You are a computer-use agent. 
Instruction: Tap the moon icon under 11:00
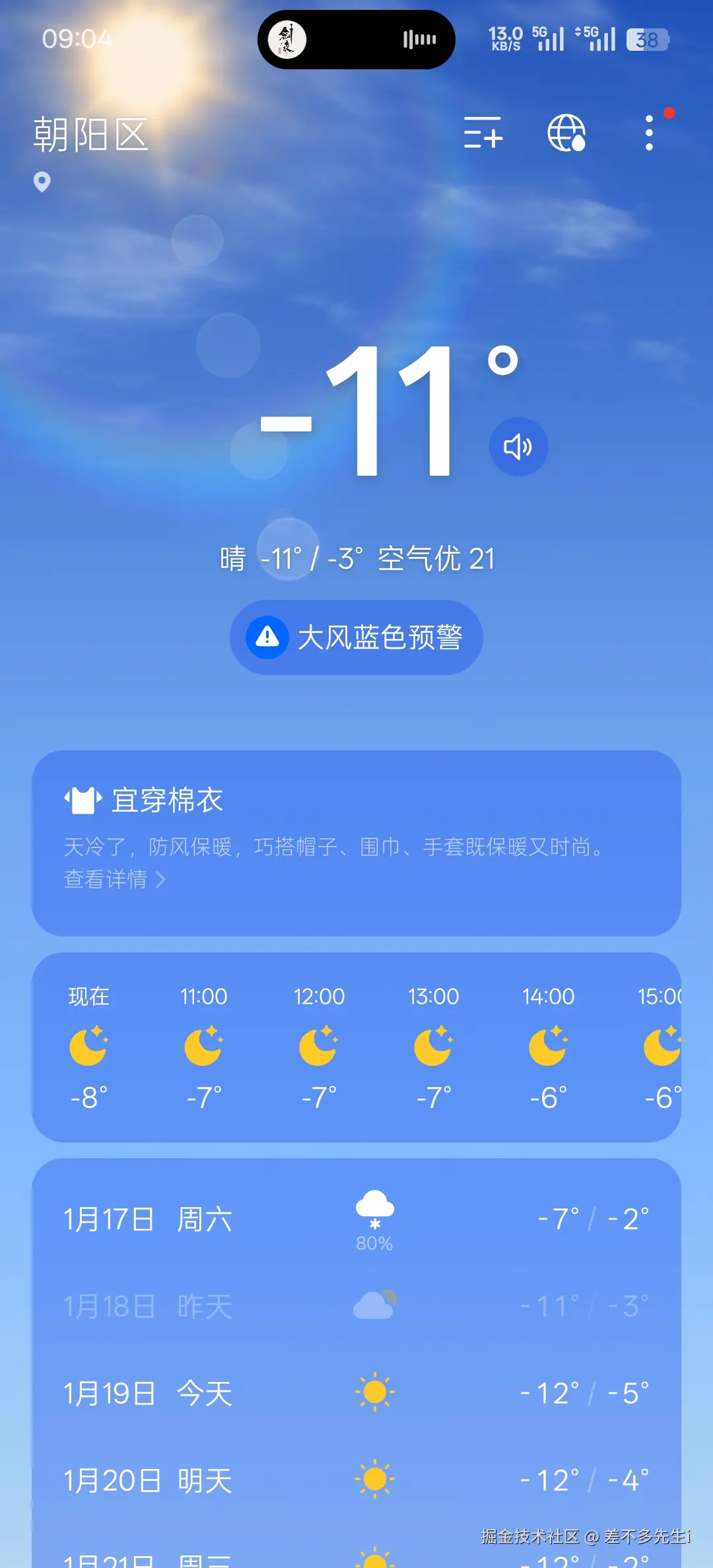pyautogui.click(x=203, y=1046)
